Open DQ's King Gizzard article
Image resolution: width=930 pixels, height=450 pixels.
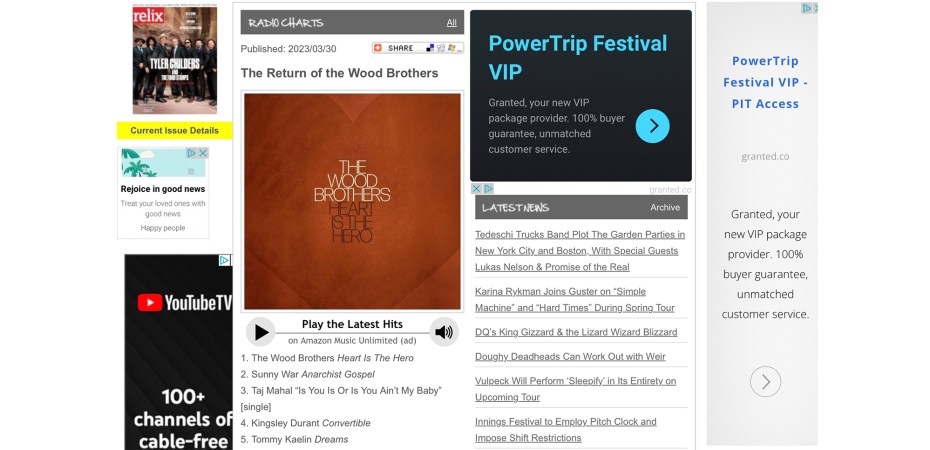[x=575, y=332]
